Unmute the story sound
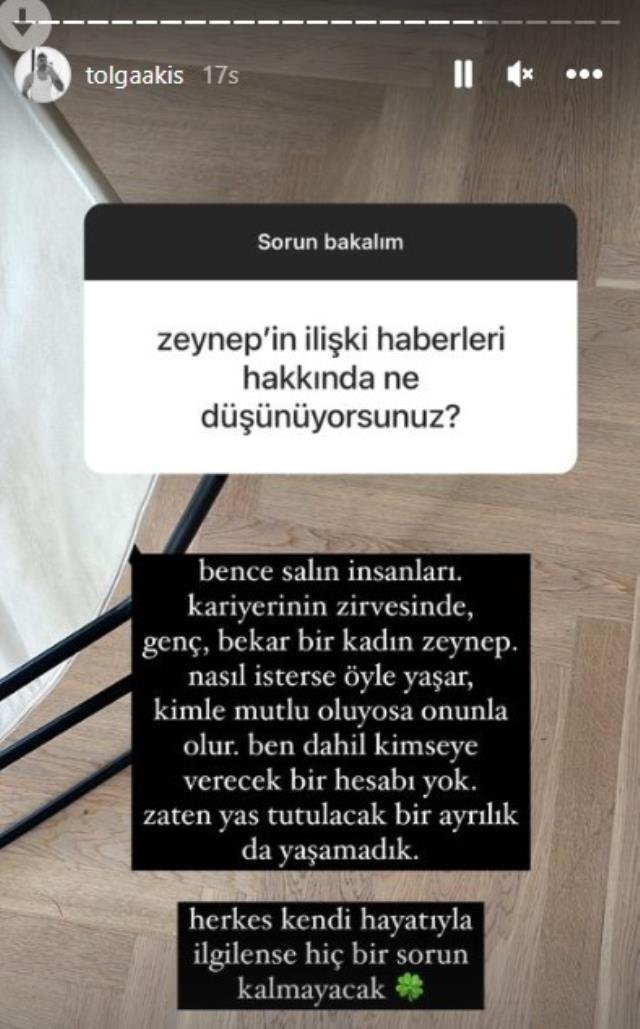Viewport: 640px width, 1029px height. [519, 75]
